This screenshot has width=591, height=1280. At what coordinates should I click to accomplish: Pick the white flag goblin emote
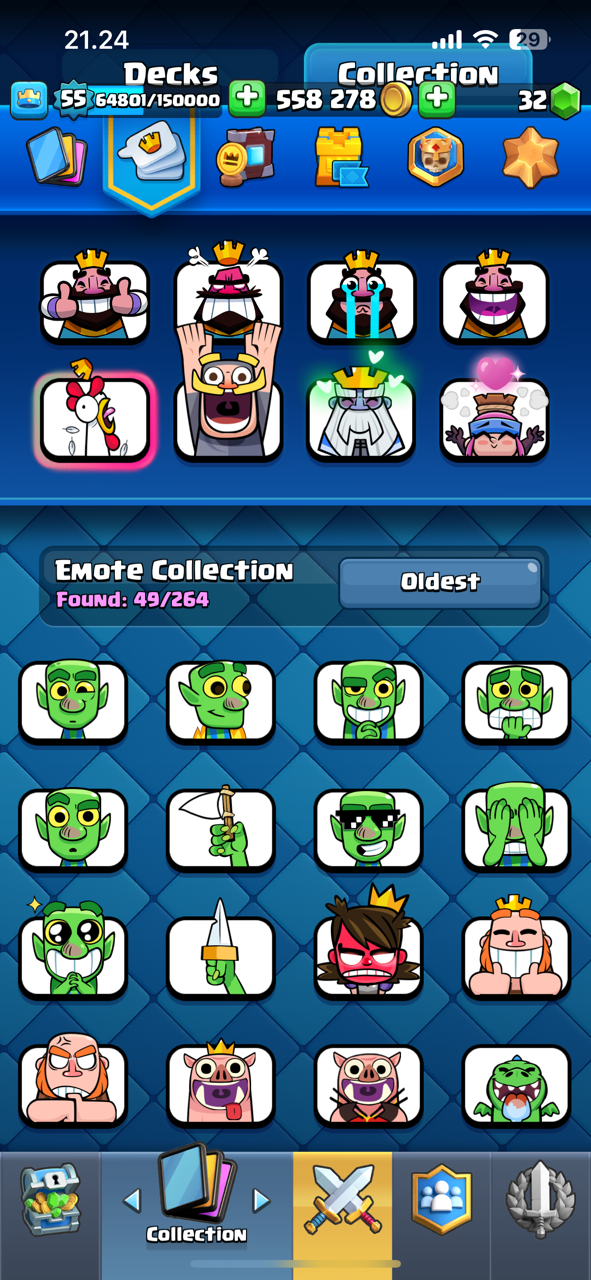tap(221, 828)
